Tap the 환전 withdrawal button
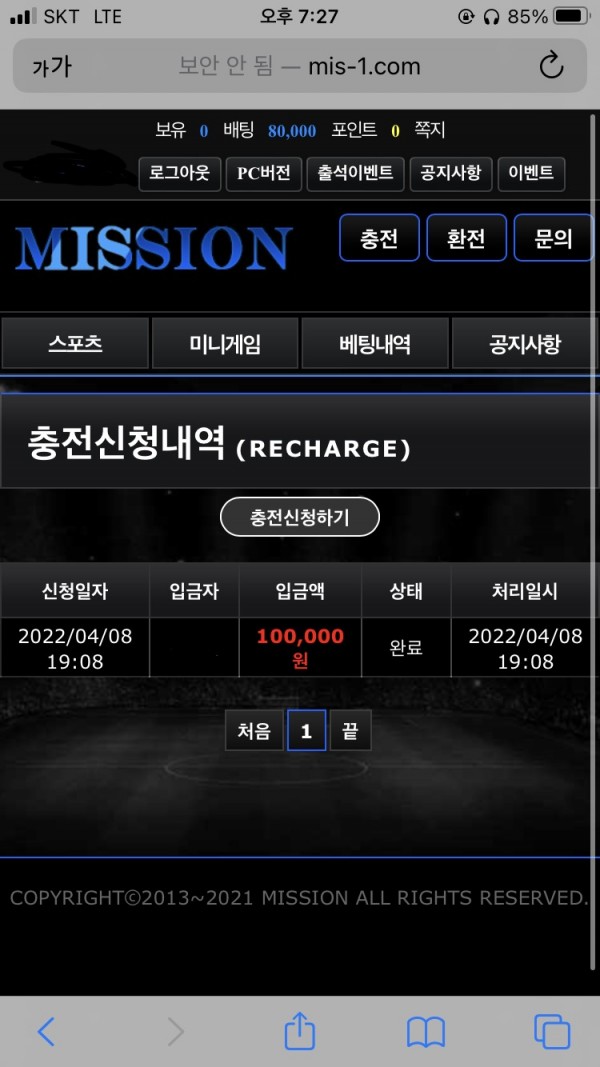This screenshot has height=1067, width=600. coord(466,238)
